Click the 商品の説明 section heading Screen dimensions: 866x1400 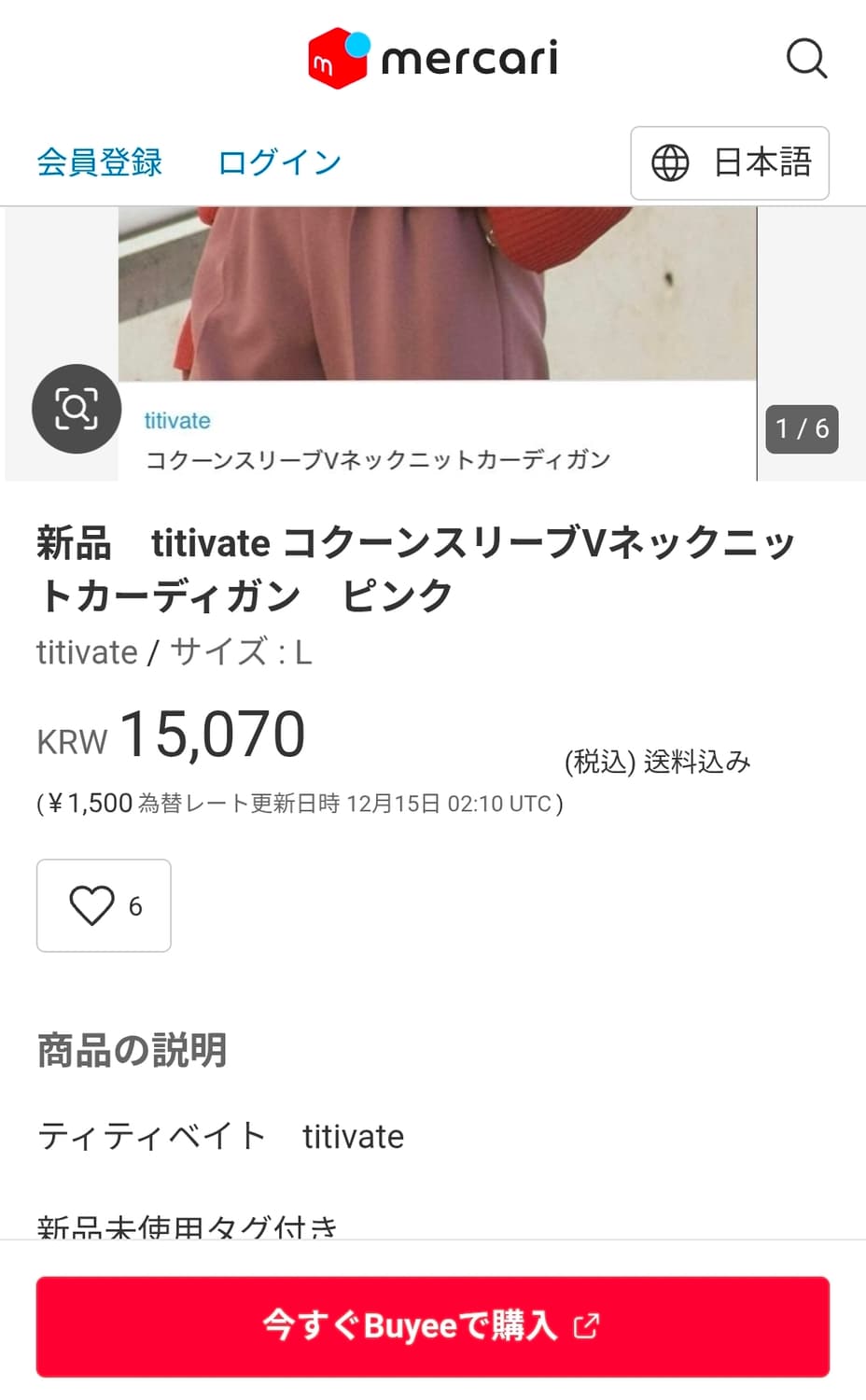[131, 1049]
